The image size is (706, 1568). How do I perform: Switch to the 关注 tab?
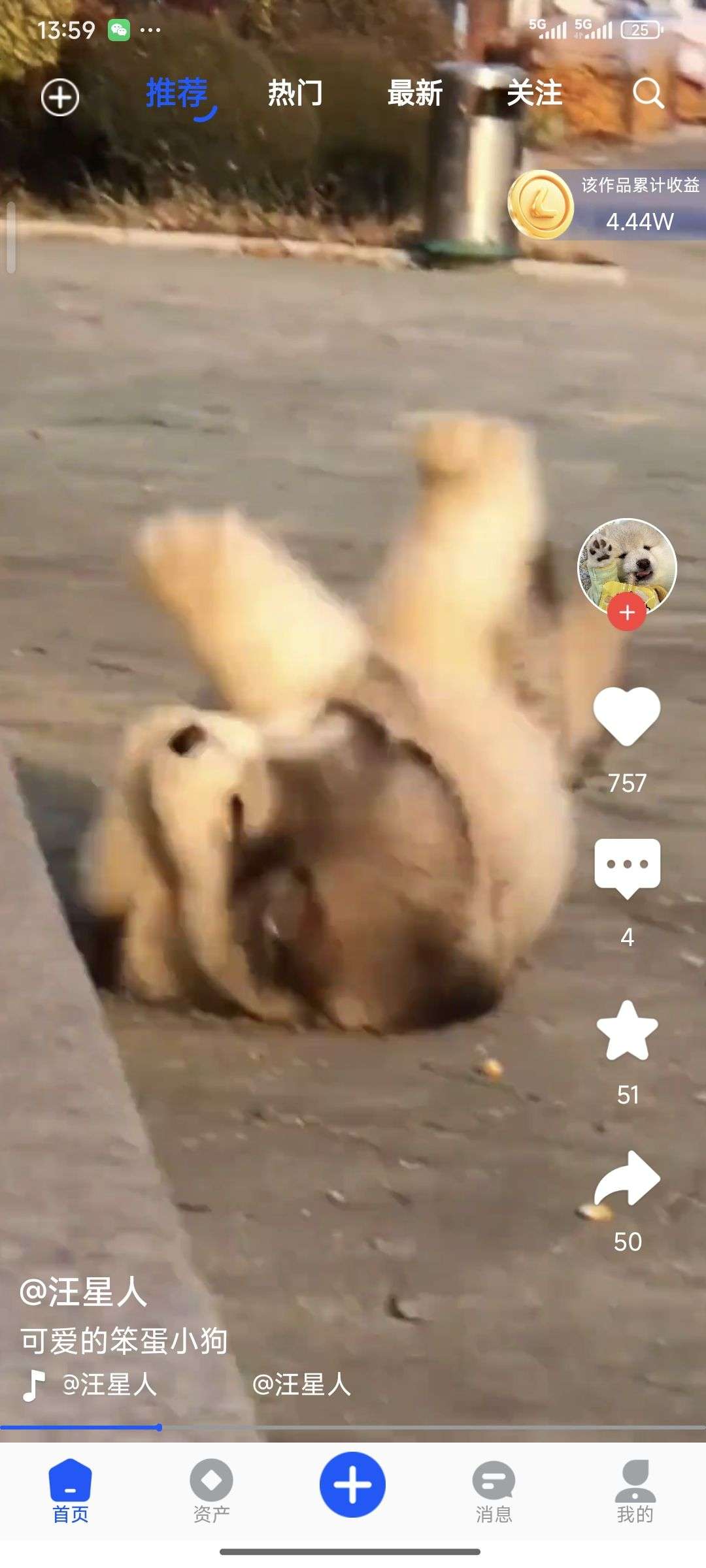[535, 93]
